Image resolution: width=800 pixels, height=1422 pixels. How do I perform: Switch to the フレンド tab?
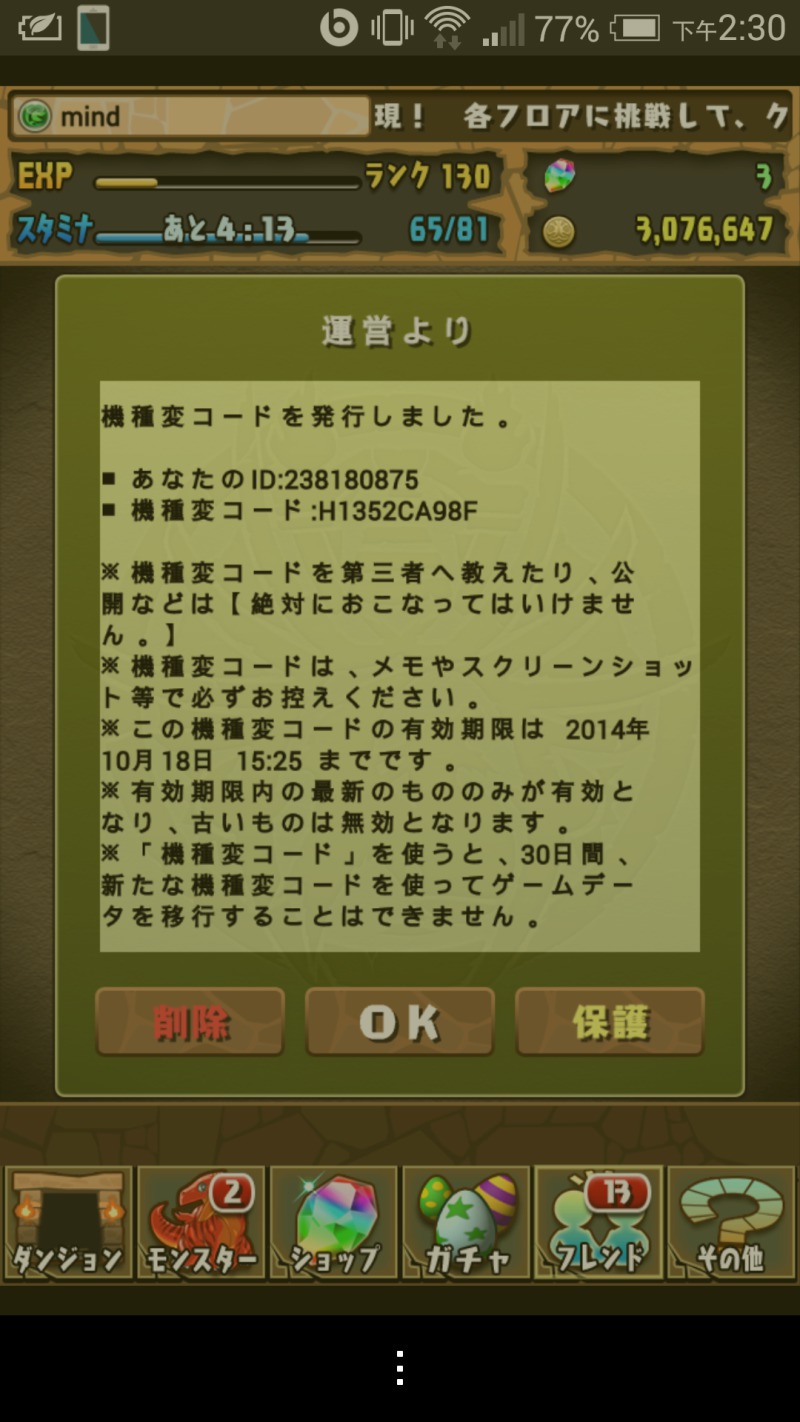click(x=598, y=1223)
